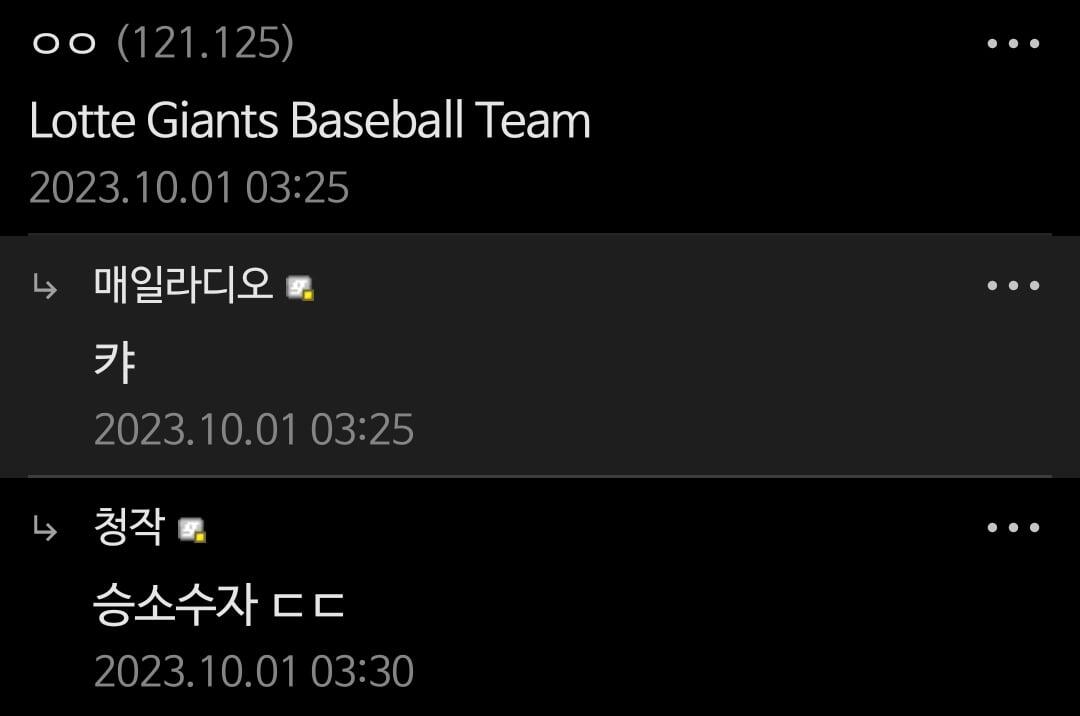The height and width of the screenshot is (716, 1080).
Task: Tap the Lotte Giants Baseball Team comment
Action: pyautogui.click(x=310, y=121)
